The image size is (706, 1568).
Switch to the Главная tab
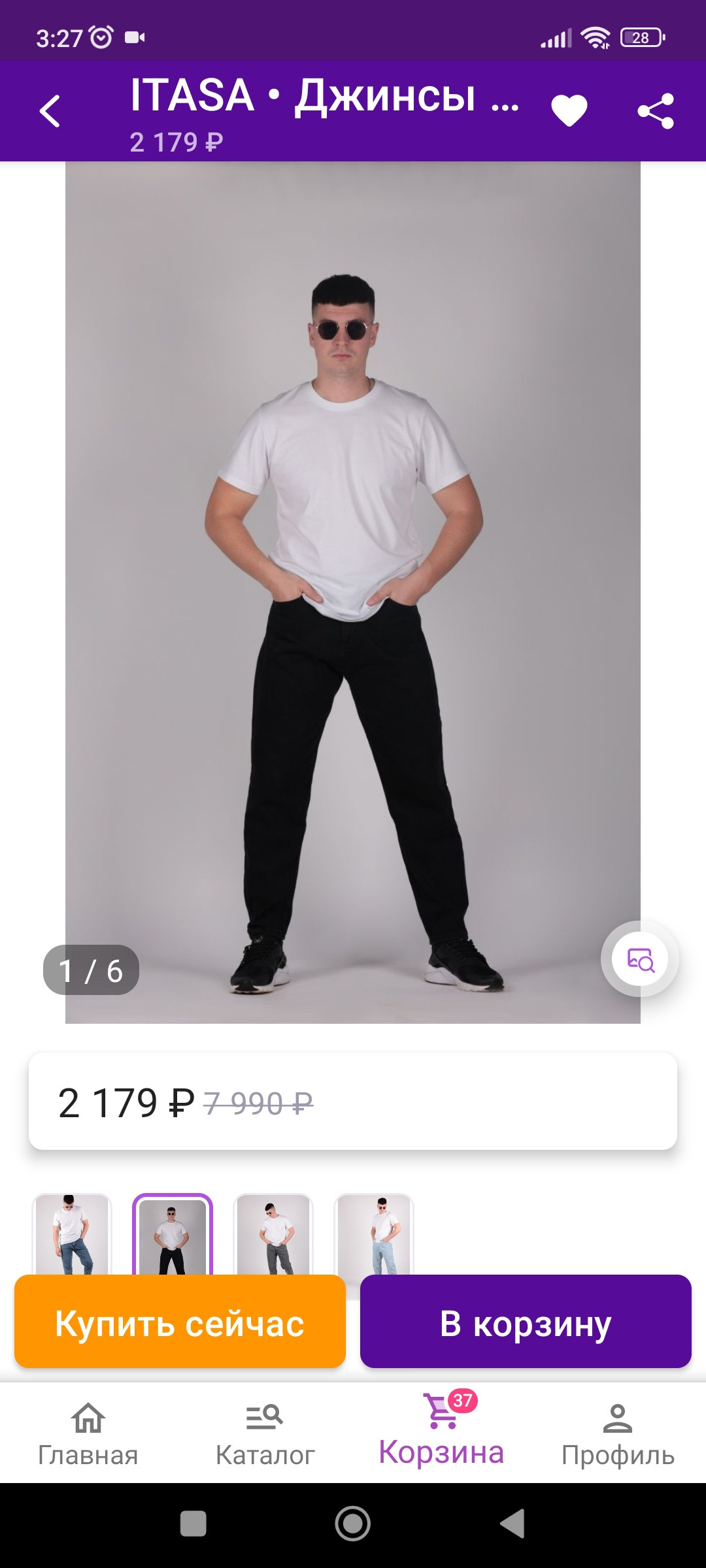(88, 1435)
